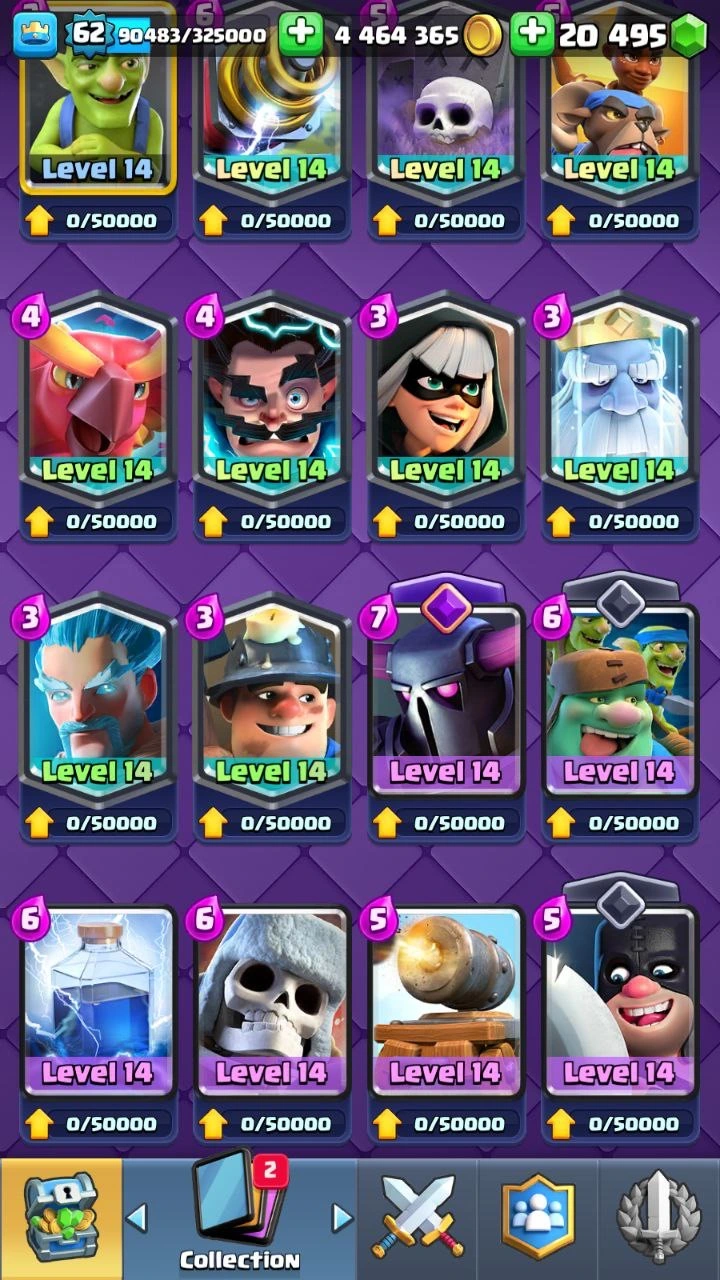
Task: Tap the arrow right of Collection
Action: click(x=342, y=1217)
